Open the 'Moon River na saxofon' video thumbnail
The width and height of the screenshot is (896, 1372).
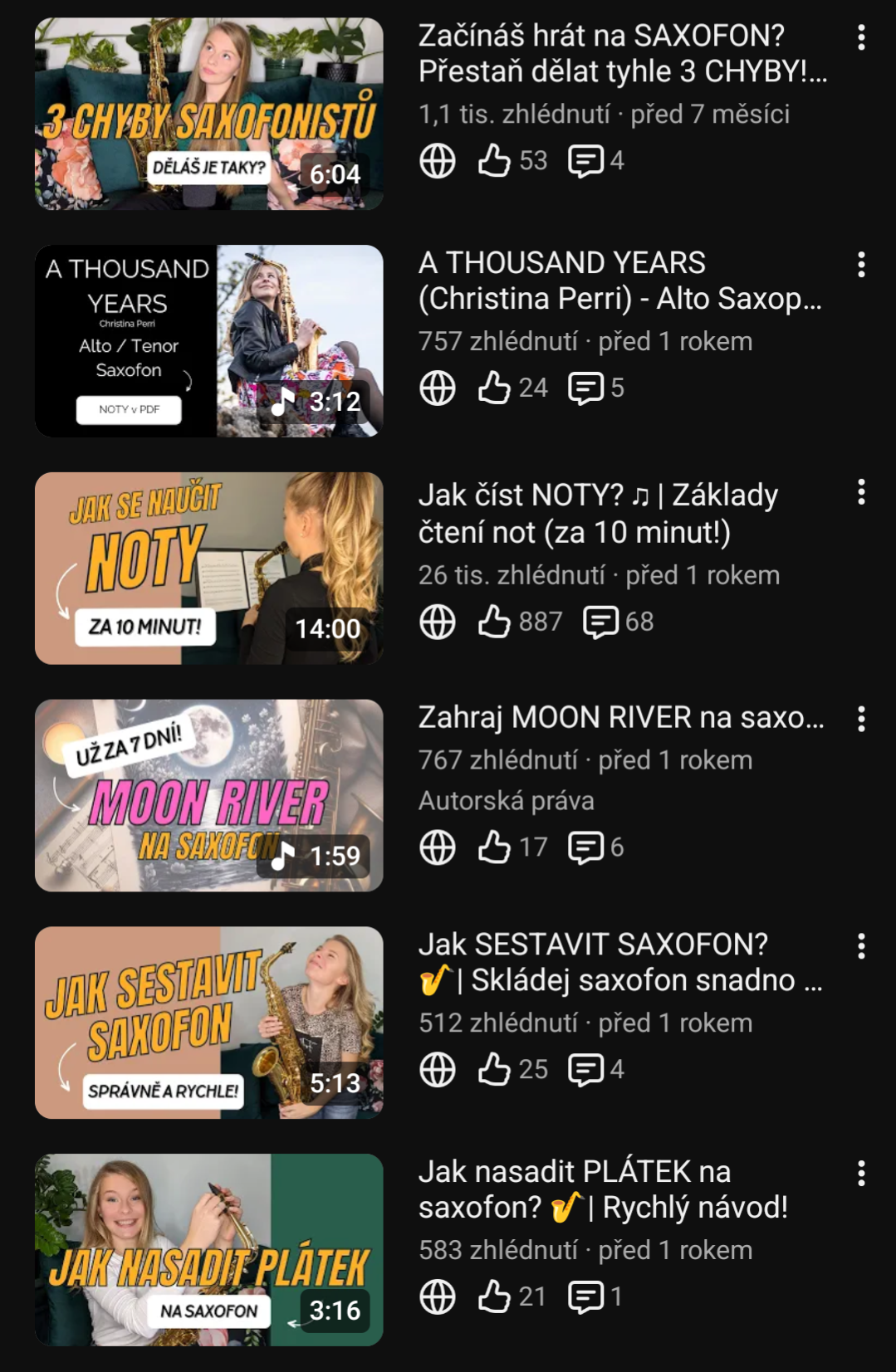coord(208,795)
